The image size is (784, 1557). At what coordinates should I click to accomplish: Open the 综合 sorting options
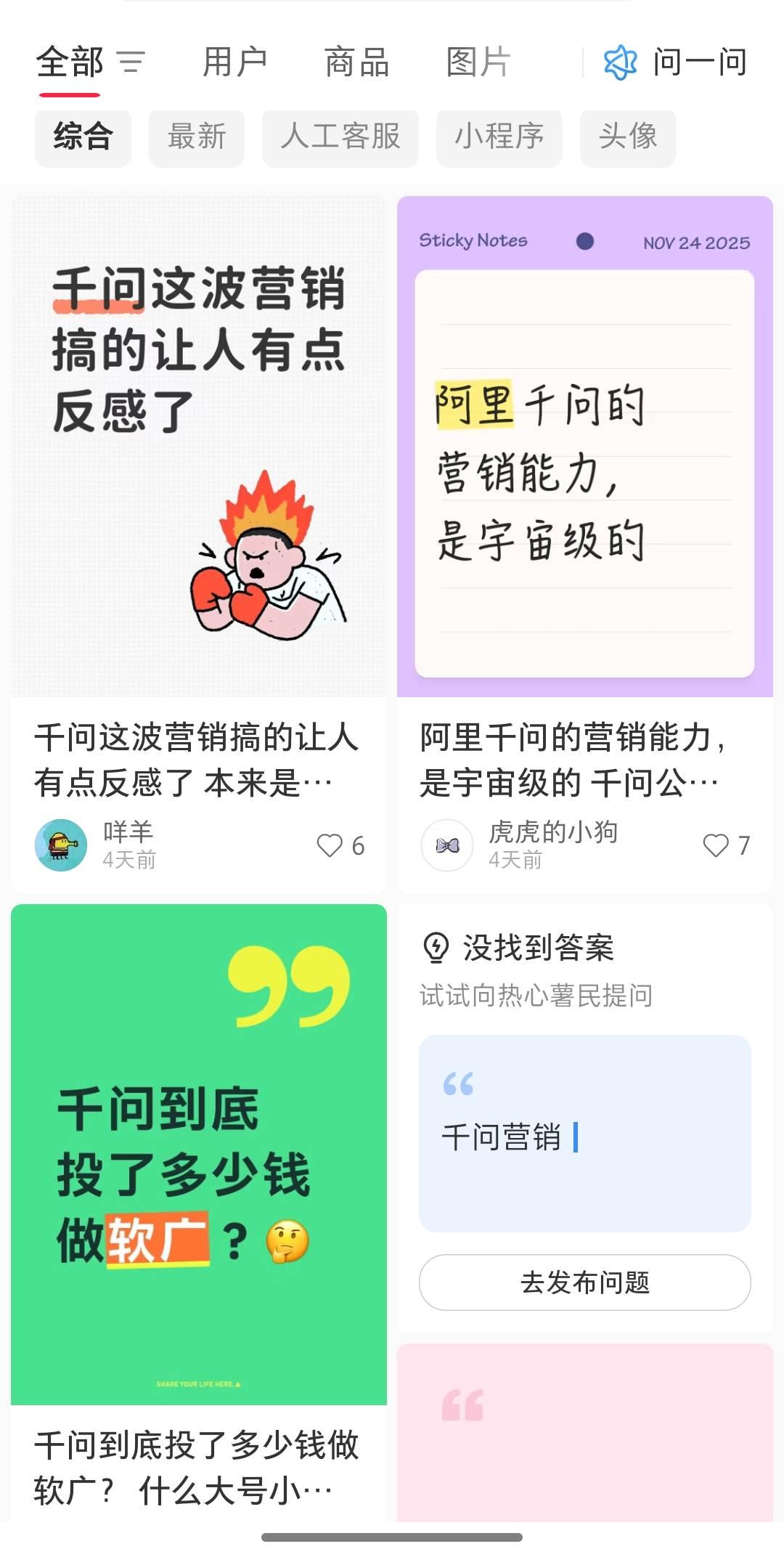tap(82, 138)
